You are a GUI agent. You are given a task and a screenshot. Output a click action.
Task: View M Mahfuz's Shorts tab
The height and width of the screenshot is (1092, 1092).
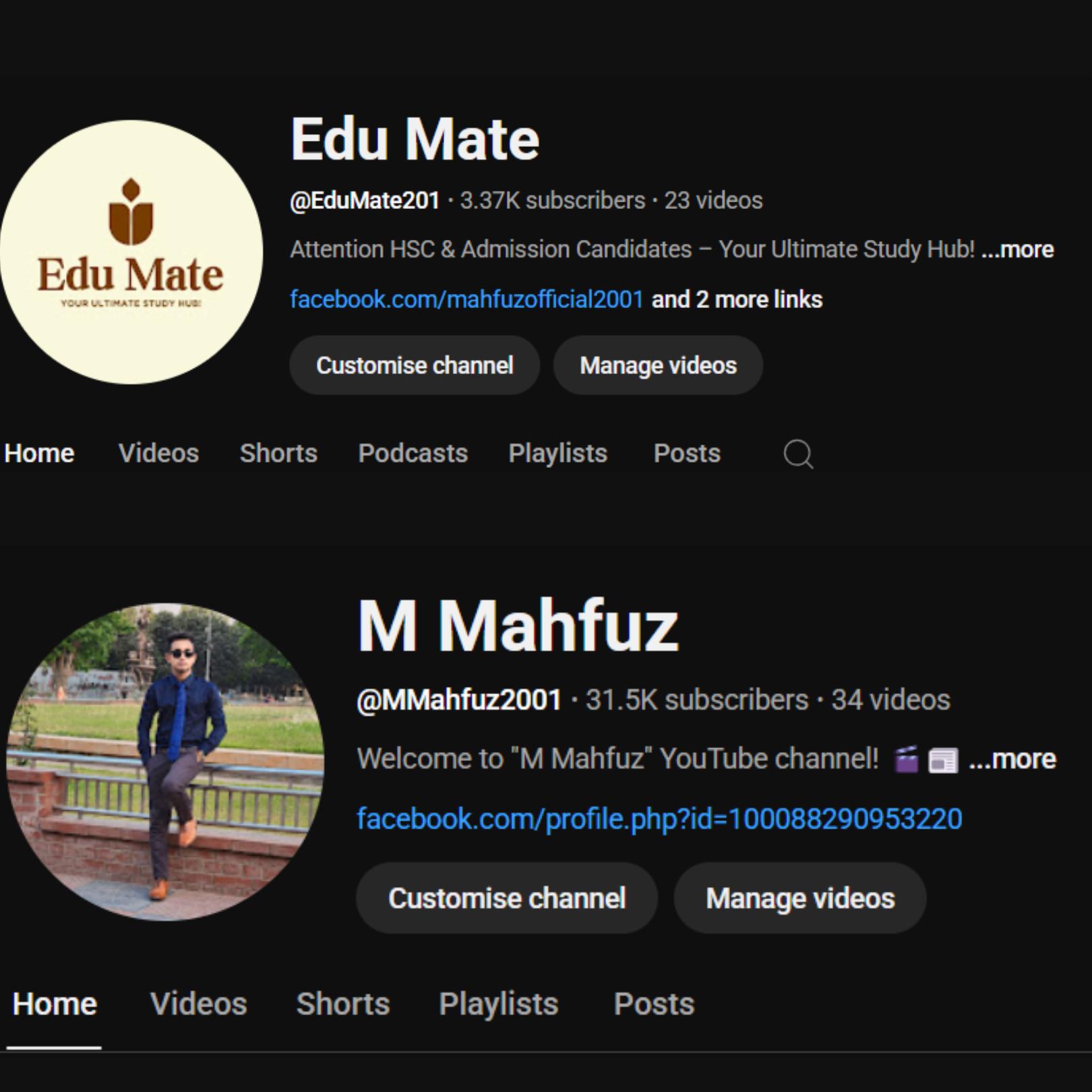tap(342, 1004)
